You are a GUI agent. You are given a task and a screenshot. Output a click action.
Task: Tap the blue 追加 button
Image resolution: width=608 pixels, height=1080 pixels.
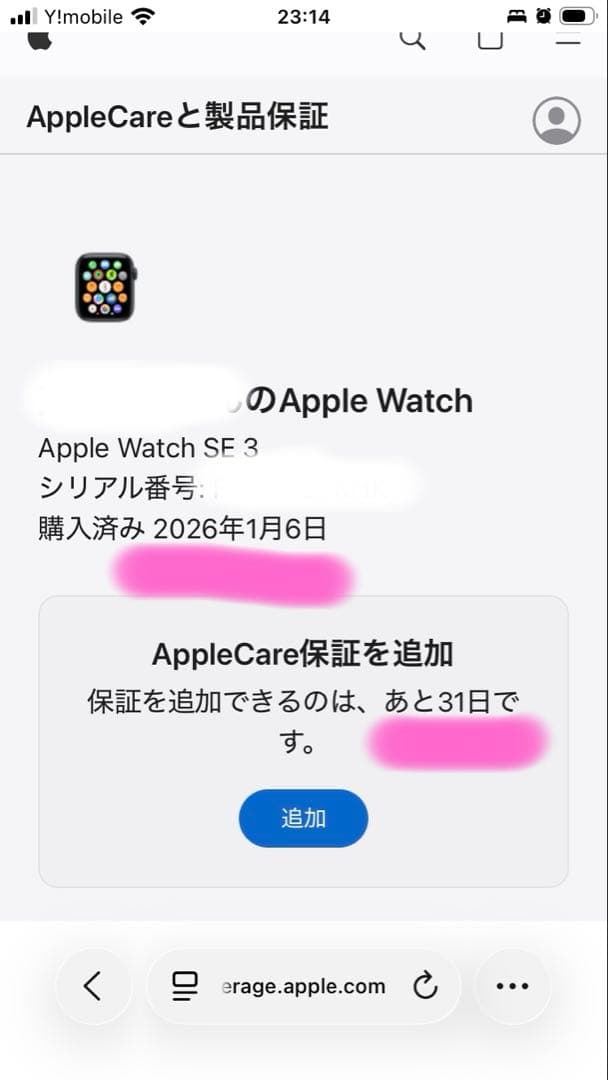tap(303, 818)
